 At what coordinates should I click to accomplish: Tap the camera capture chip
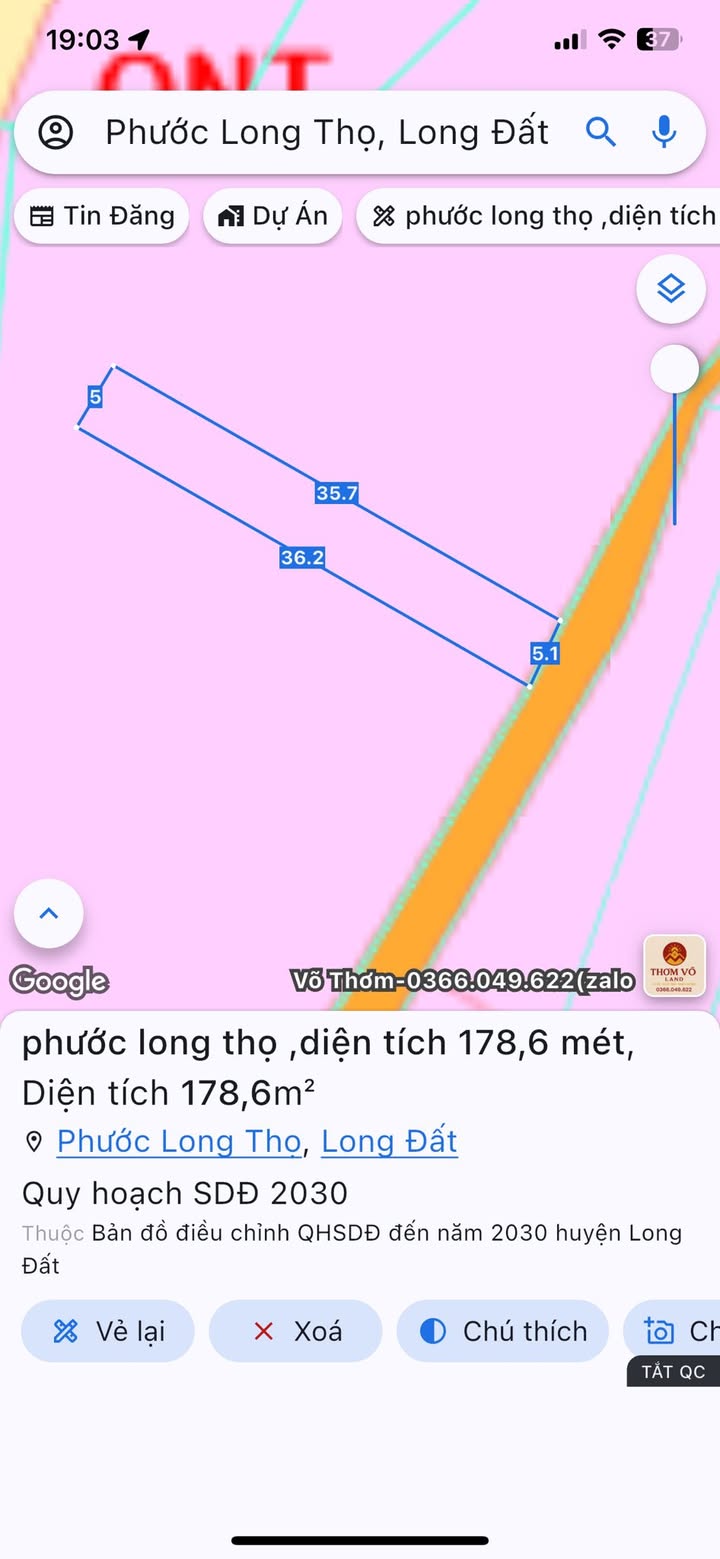672,1331
